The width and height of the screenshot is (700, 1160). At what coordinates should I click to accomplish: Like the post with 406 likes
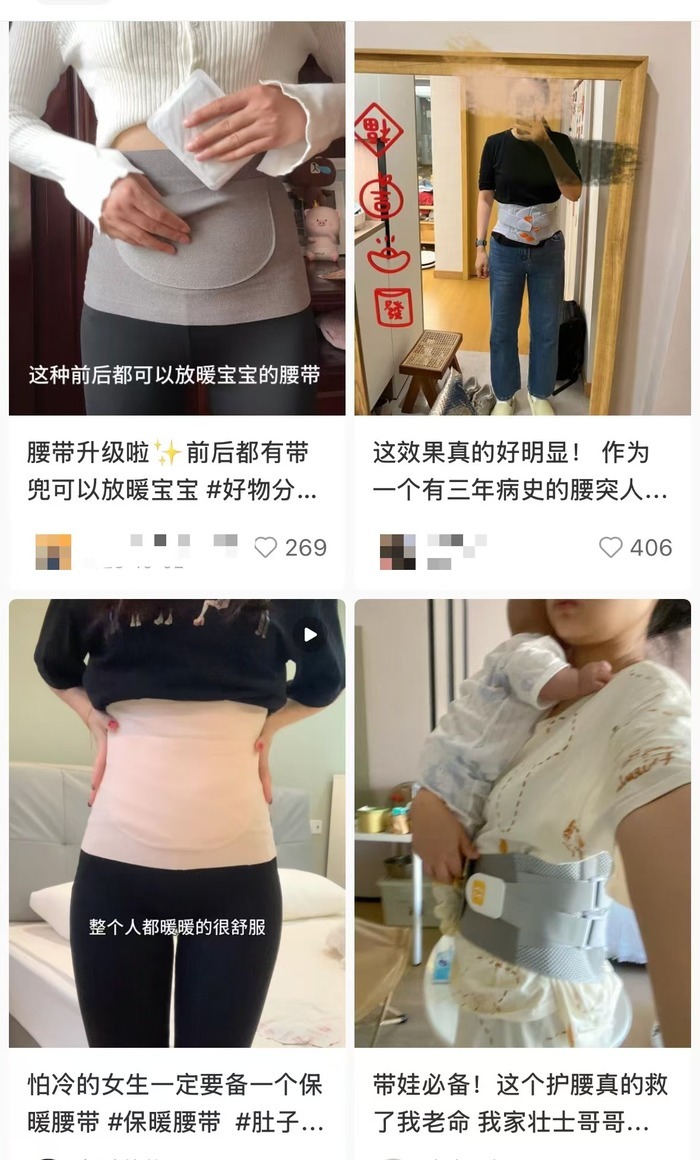click(611, 547)
